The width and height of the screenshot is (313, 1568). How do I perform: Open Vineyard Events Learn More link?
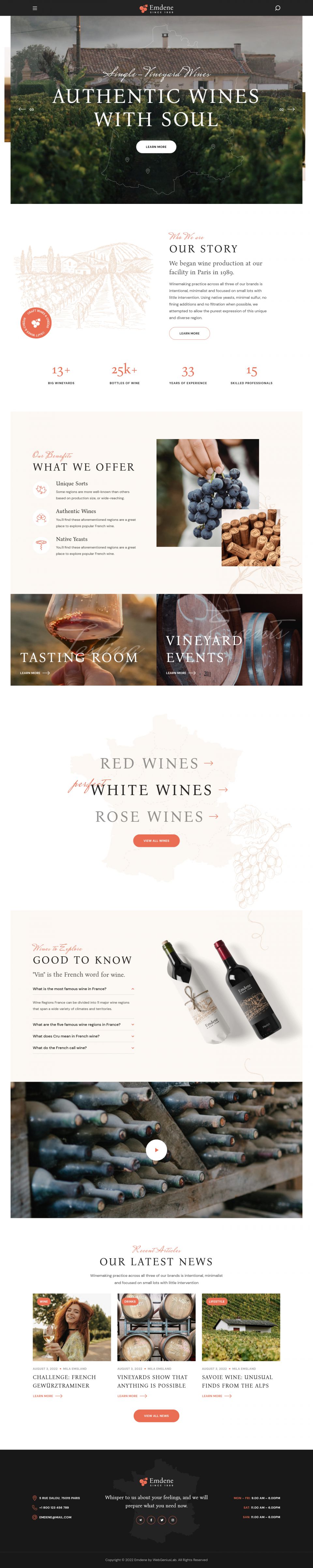click(x=181, y=673)
